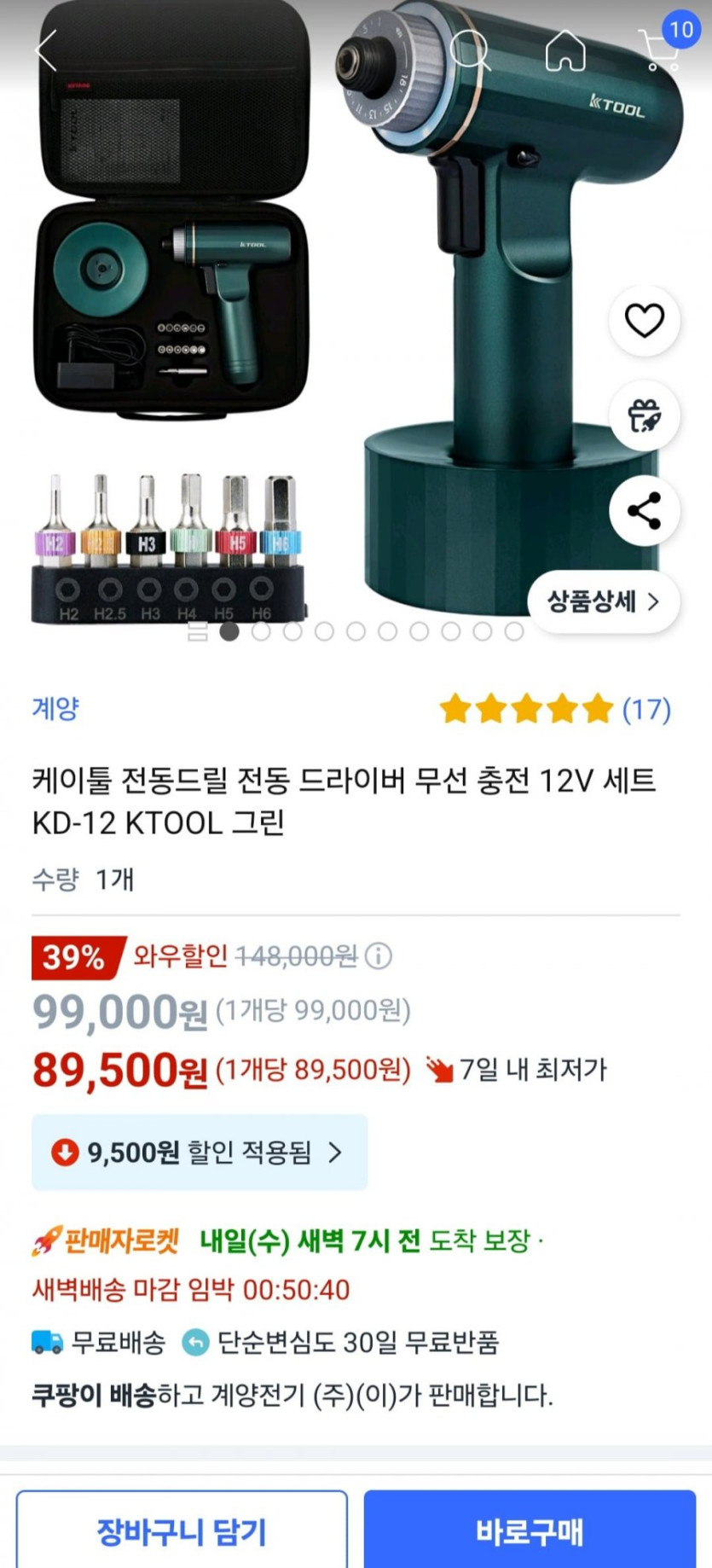Image resolution: width=712 pixels, height=1568 pixels.
Task: Go back using the top arrow
Action: (x=46, y=51)
